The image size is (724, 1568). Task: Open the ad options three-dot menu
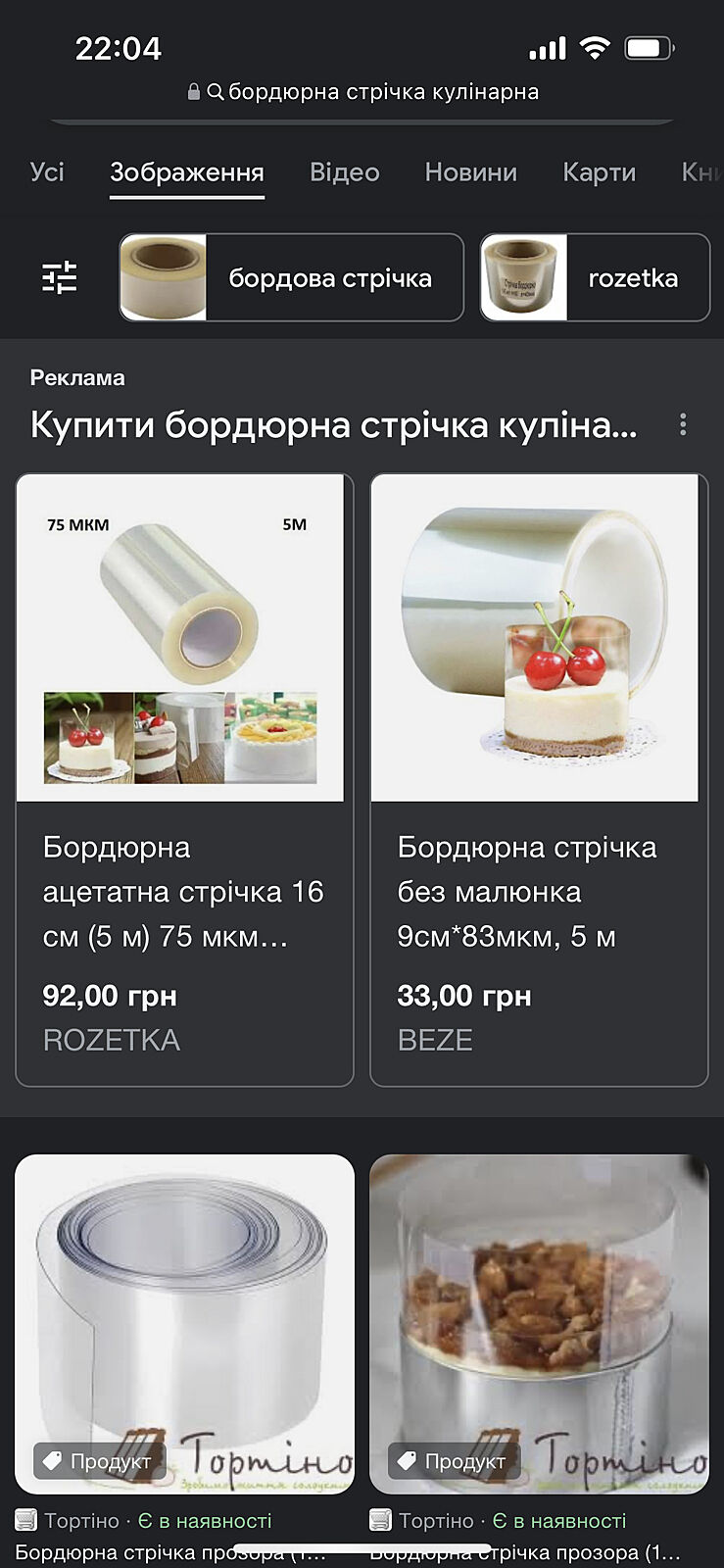(x=683, y=424)
